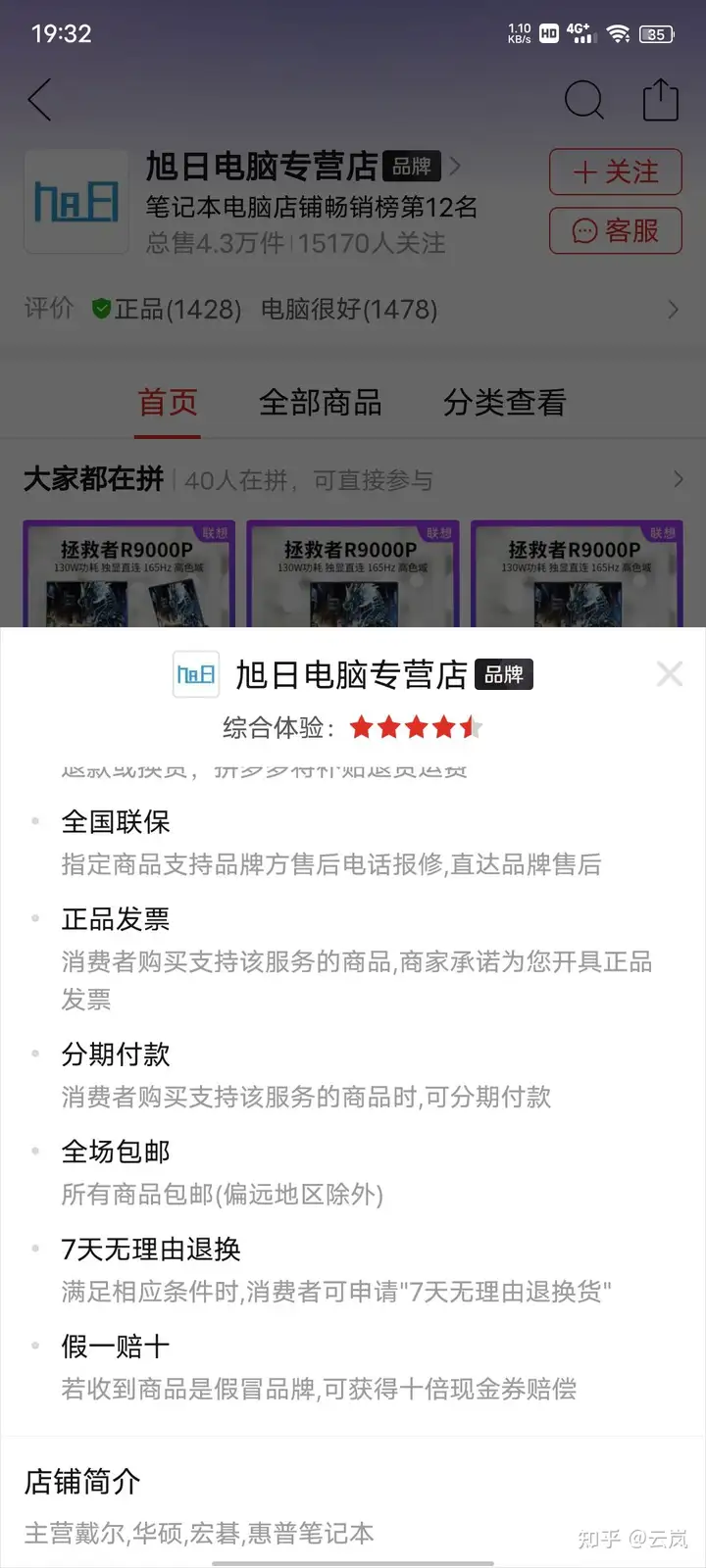This screenshot has width=706, height=1568.
Task: Contact customer service via 客服
Action: 615,230
